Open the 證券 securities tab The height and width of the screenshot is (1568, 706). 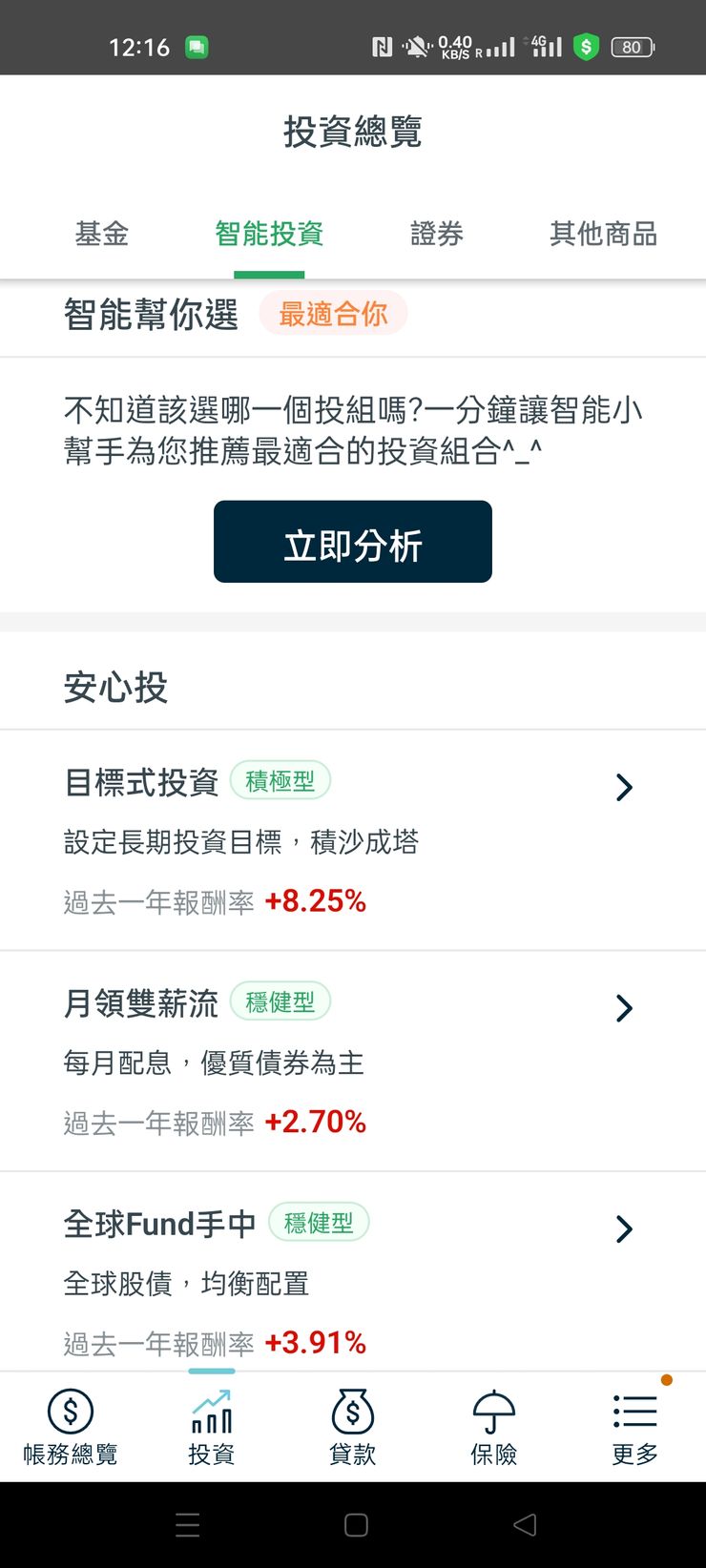click(x=436, y=235)
